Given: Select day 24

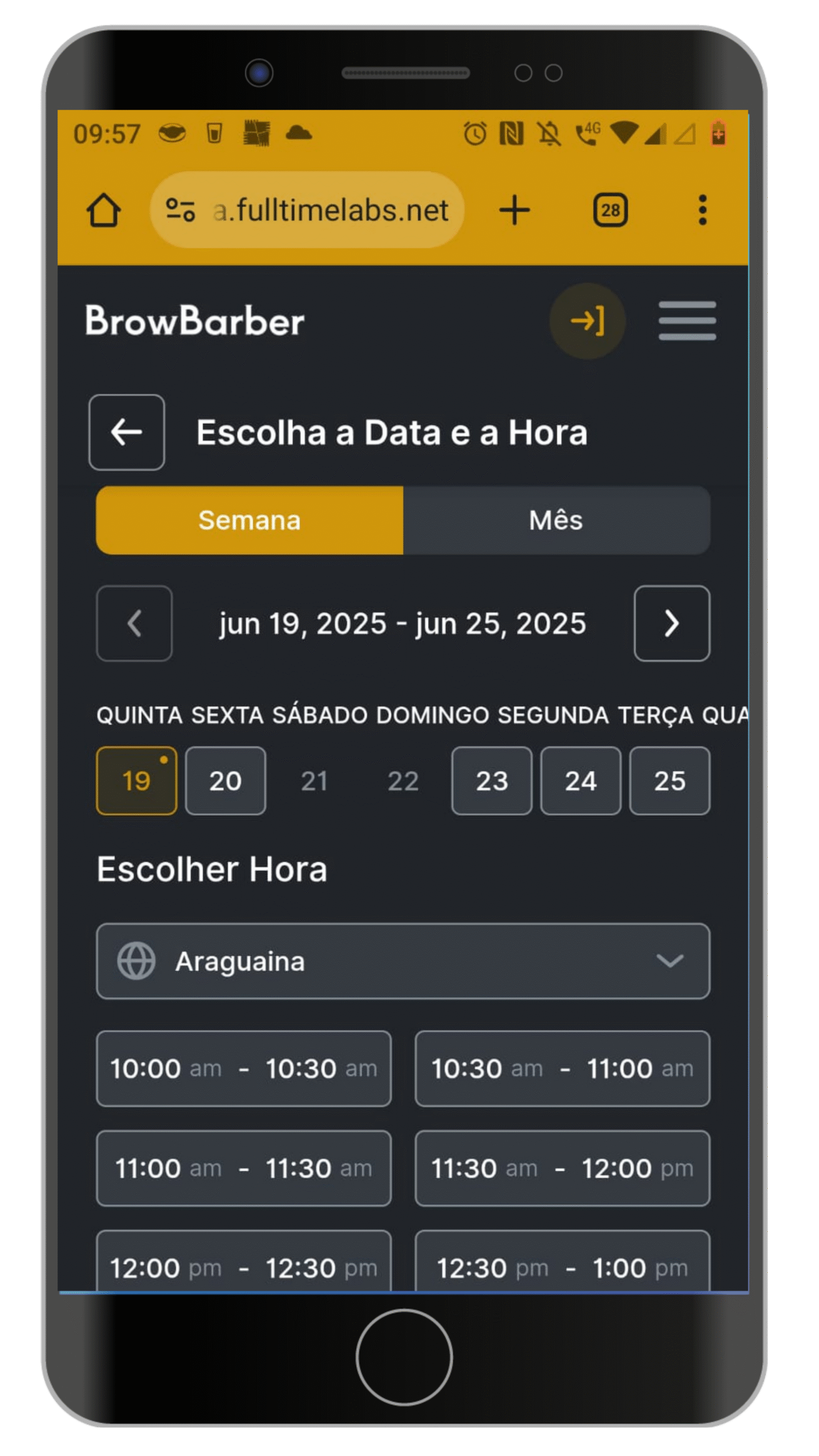Looking at the screenshot, I should pos(580,781).
